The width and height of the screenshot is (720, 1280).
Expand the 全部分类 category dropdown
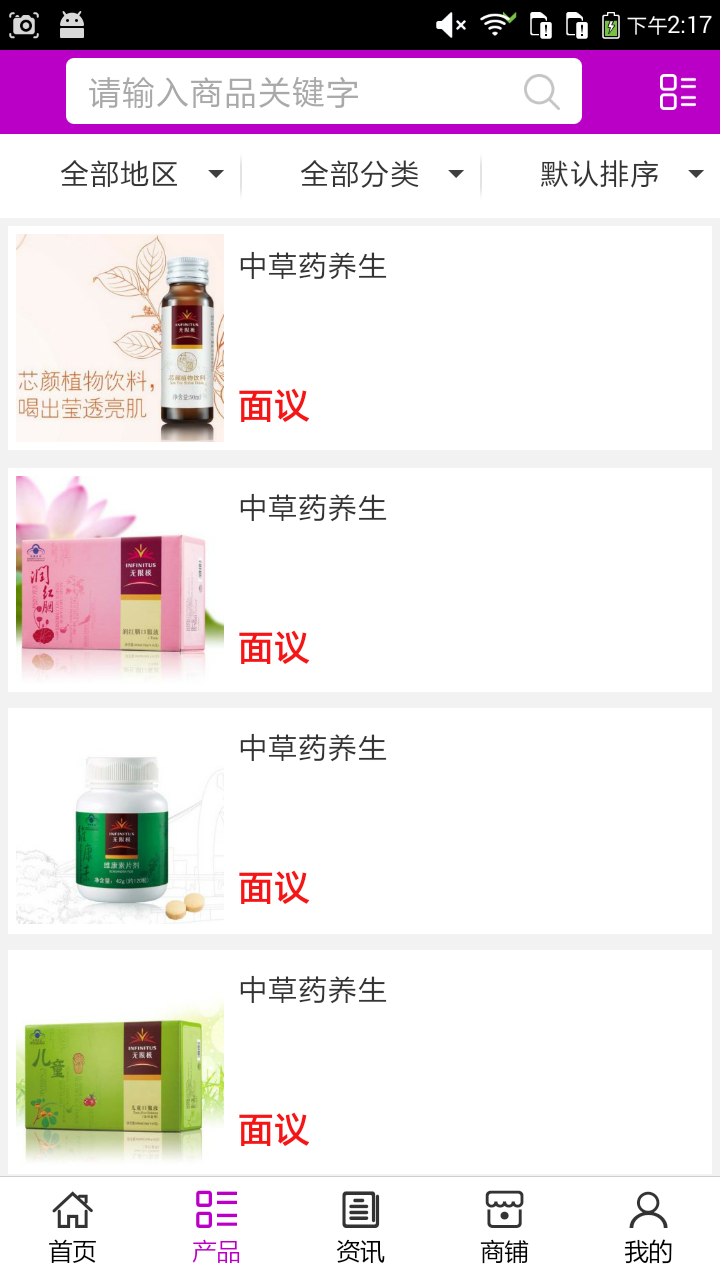click(x=380, y=175)
